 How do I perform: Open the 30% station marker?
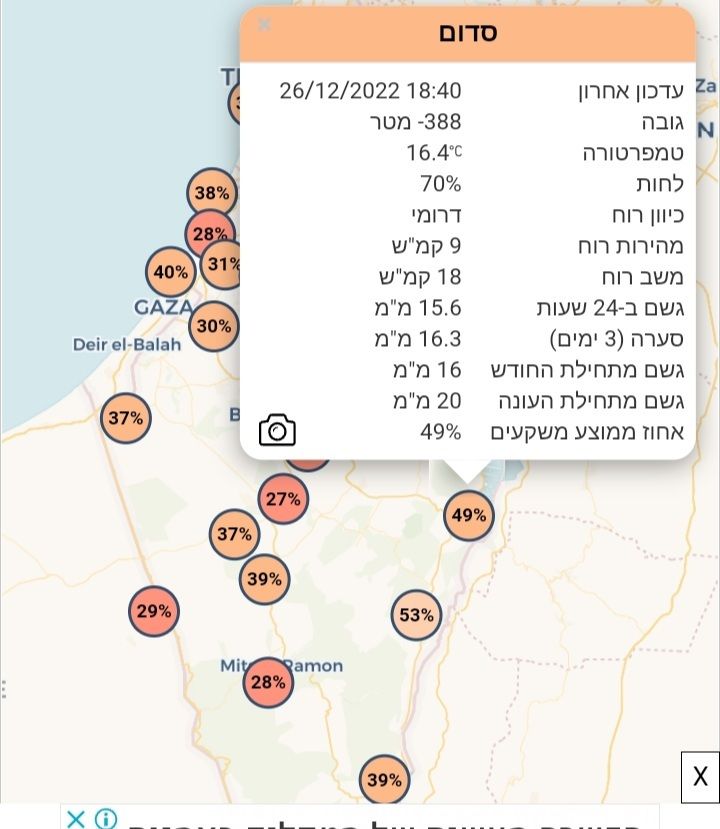213,326
